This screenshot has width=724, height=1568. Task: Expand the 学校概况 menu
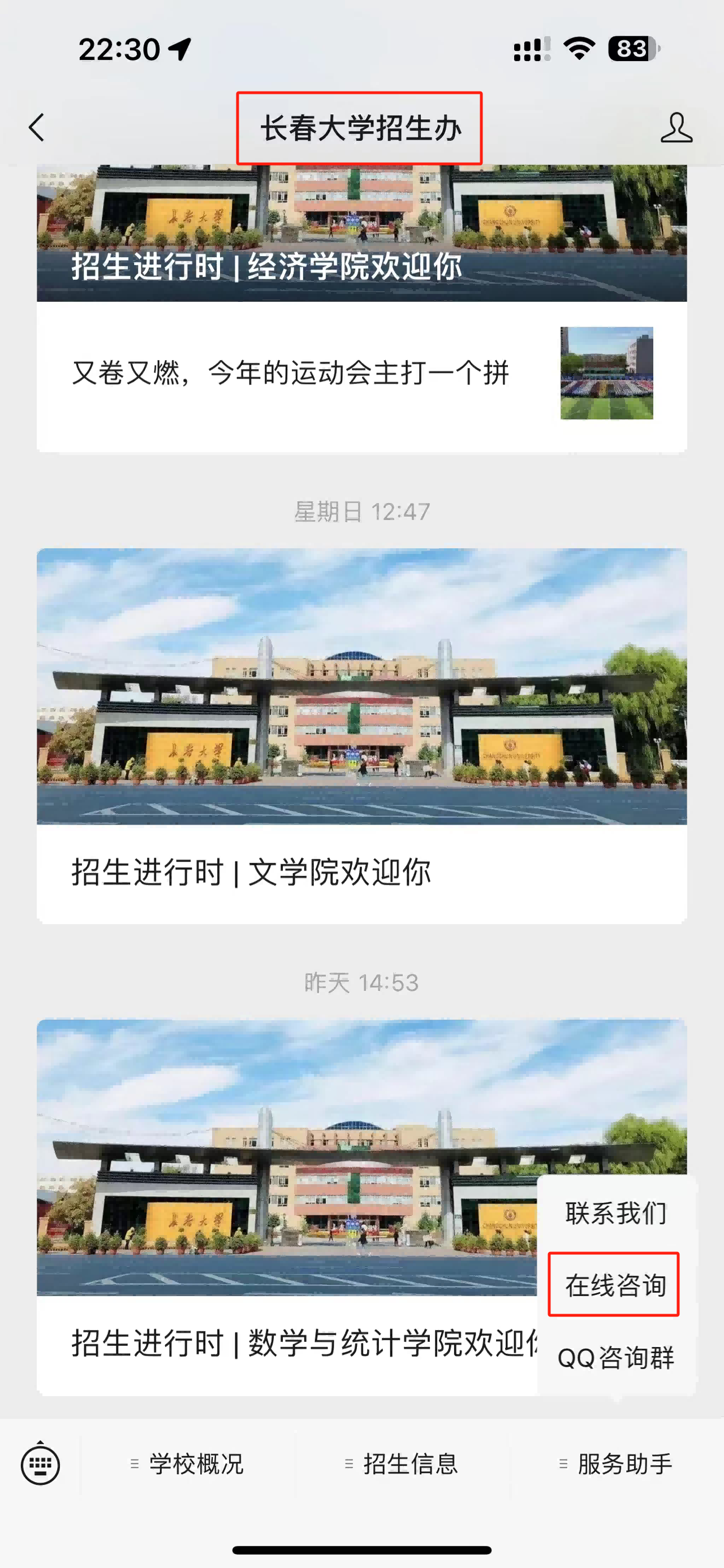pyautogui.click(x=188, y=1464)
